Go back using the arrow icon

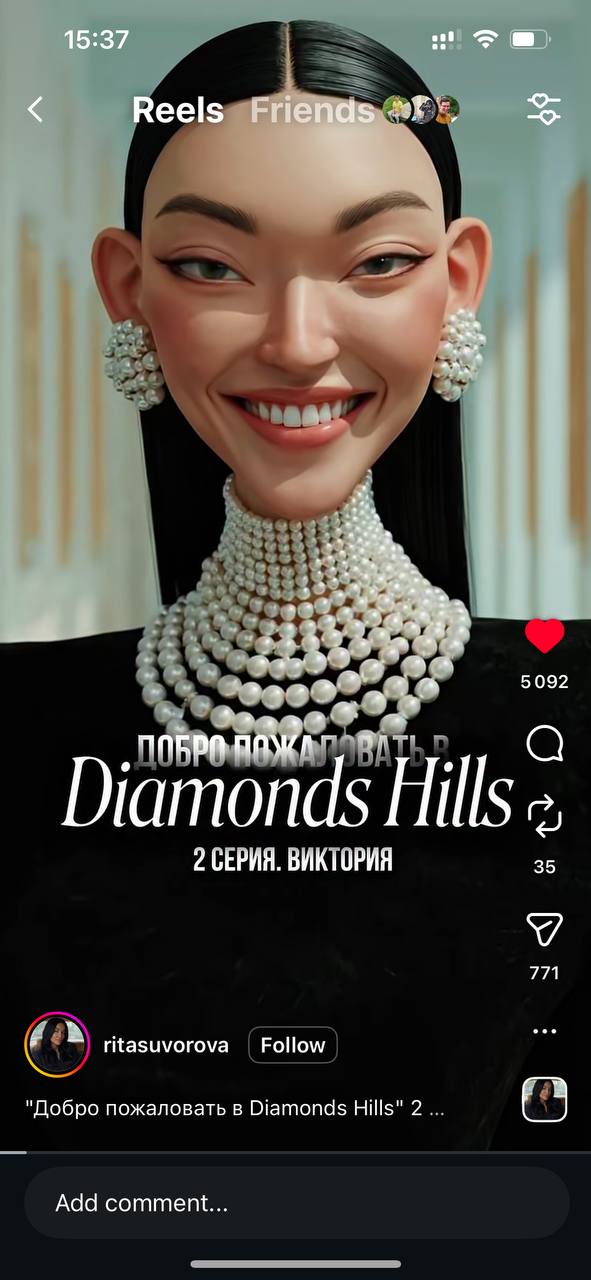[x=35, y=109]
